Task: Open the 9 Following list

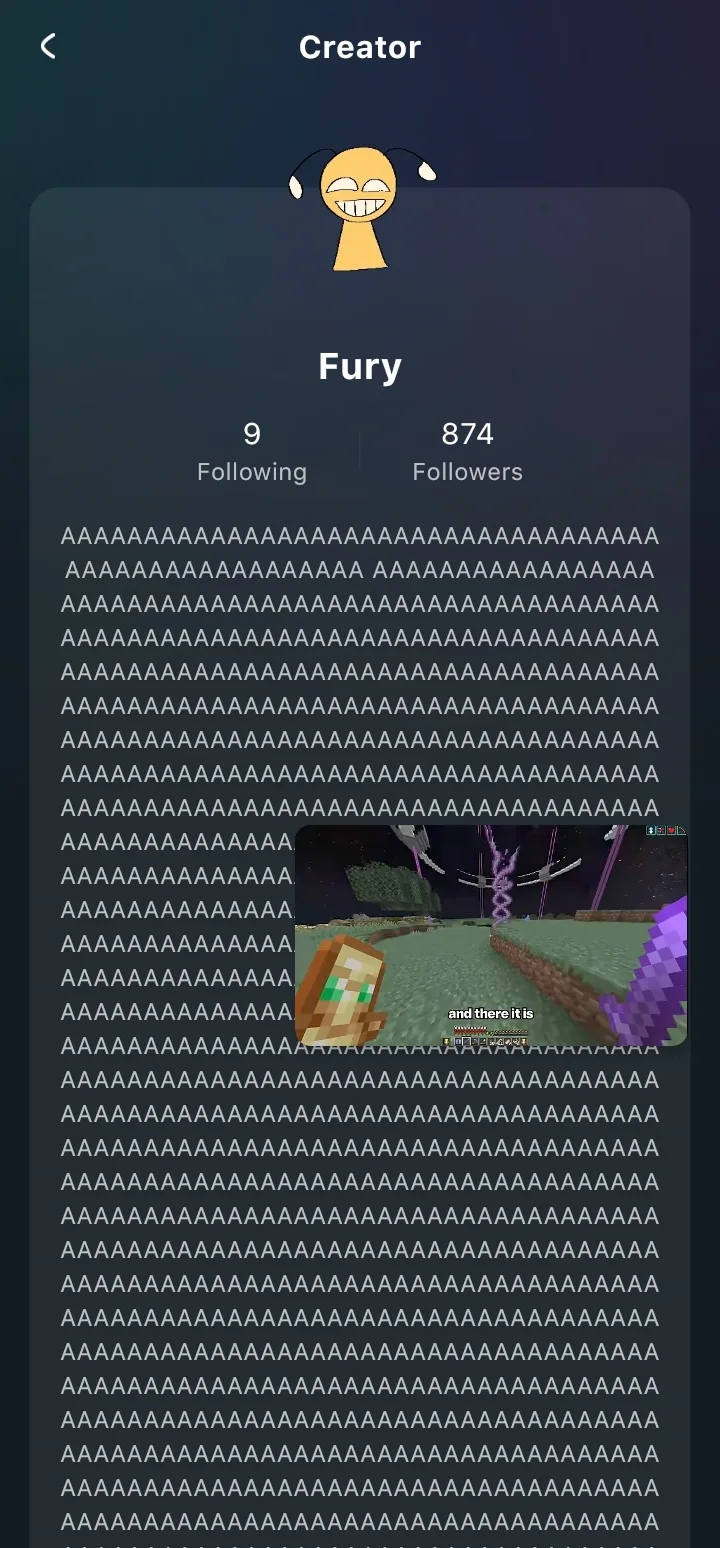Action: (x=252, y=451)
